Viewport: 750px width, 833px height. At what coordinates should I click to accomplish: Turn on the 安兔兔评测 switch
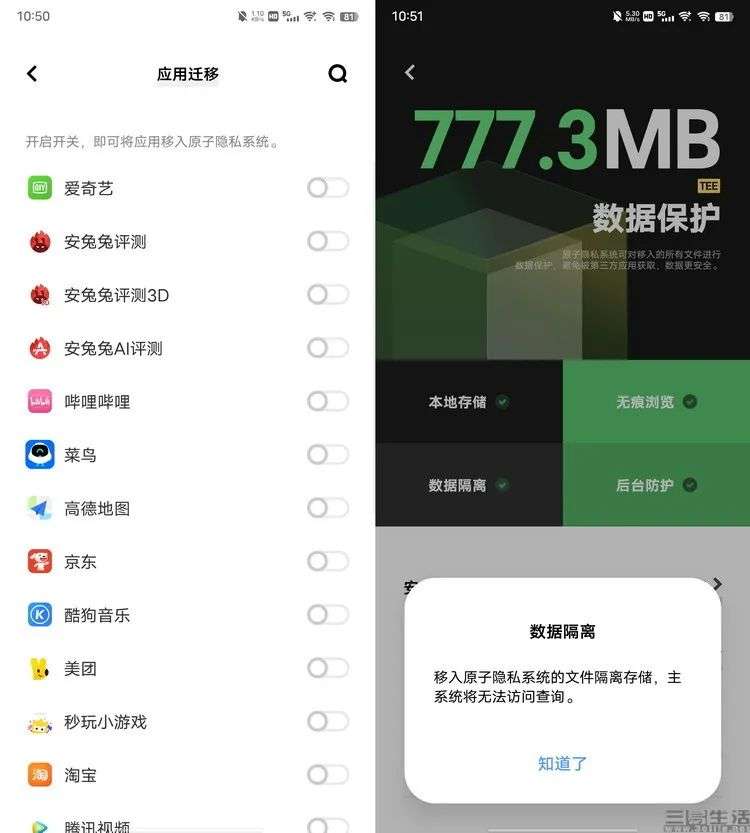click(x=328, y=241)
